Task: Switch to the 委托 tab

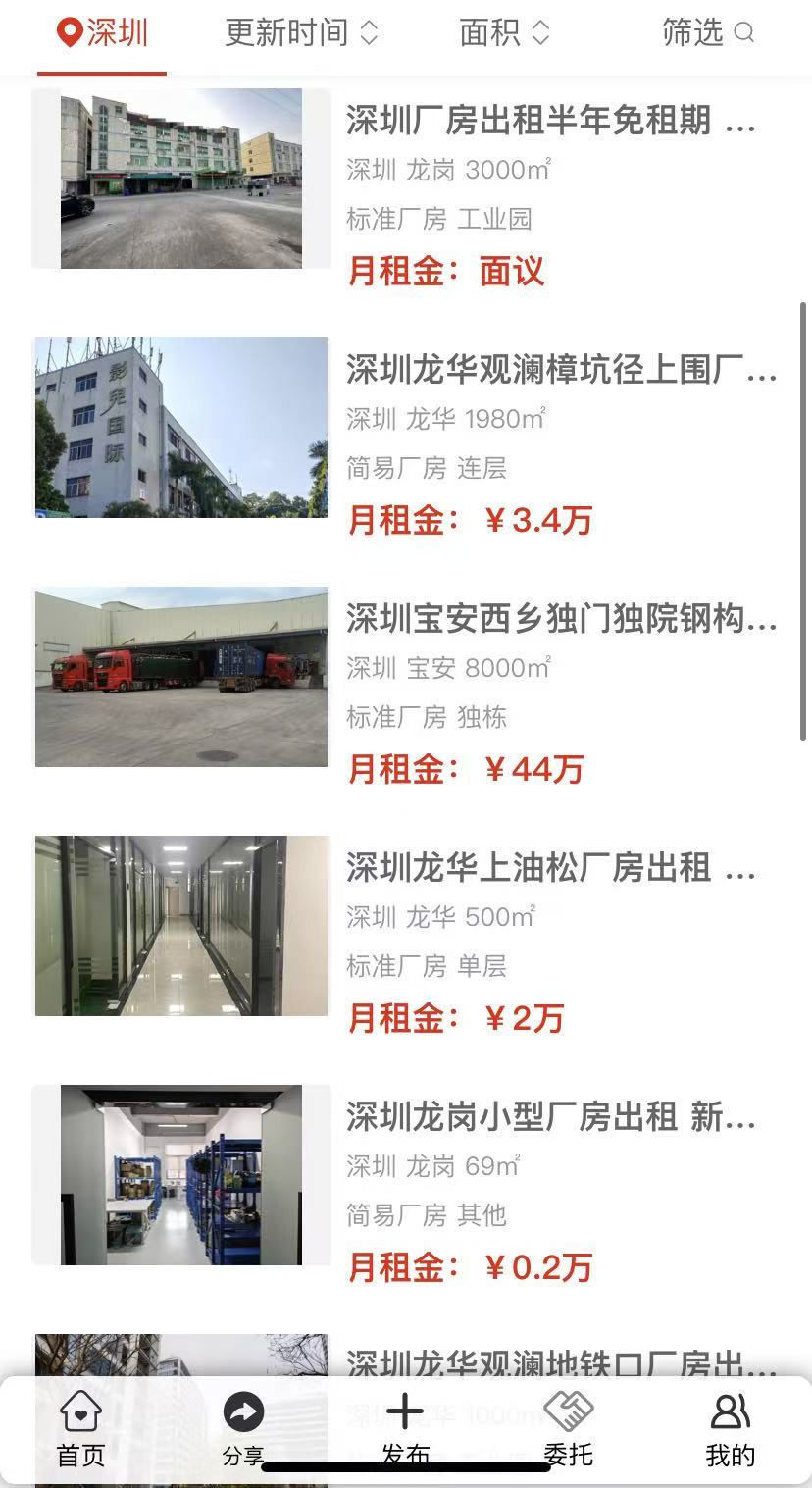Action: click(568, 1430)
